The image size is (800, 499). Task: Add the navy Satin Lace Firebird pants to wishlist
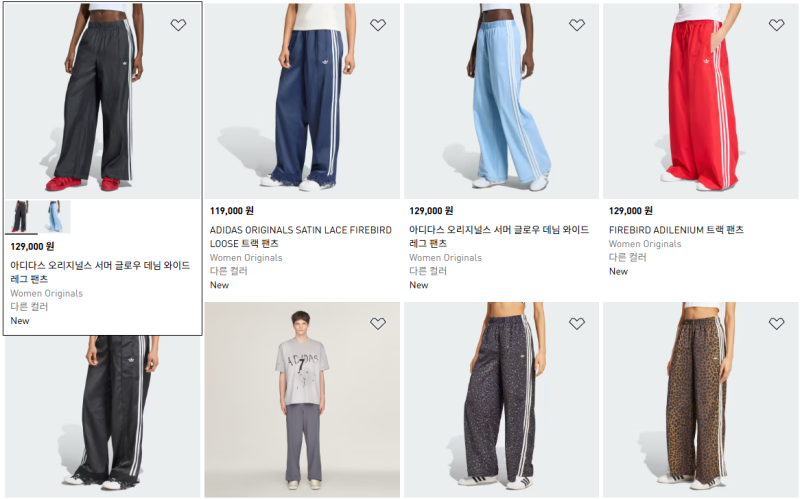tap(378, 24)
